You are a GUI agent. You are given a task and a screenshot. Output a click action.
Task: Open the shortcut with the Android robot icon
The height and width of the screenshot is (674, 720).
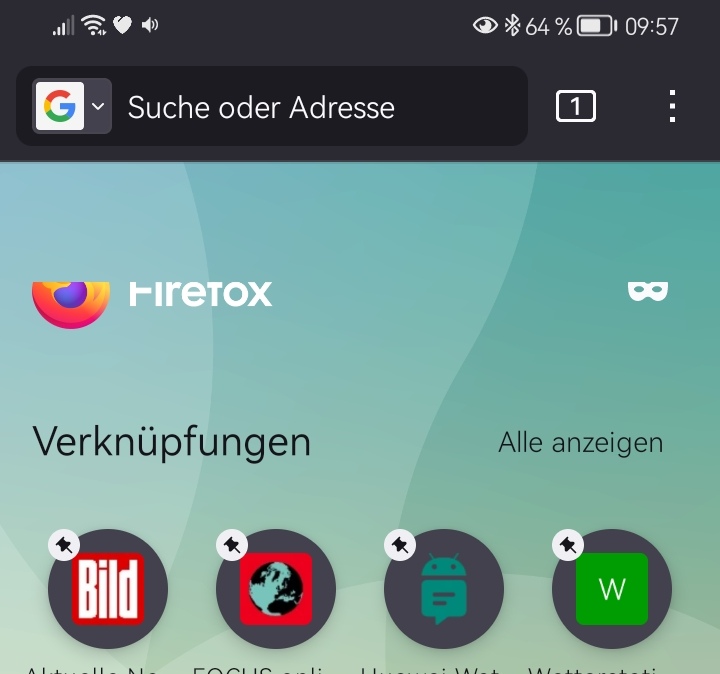[x=444, y=589]
